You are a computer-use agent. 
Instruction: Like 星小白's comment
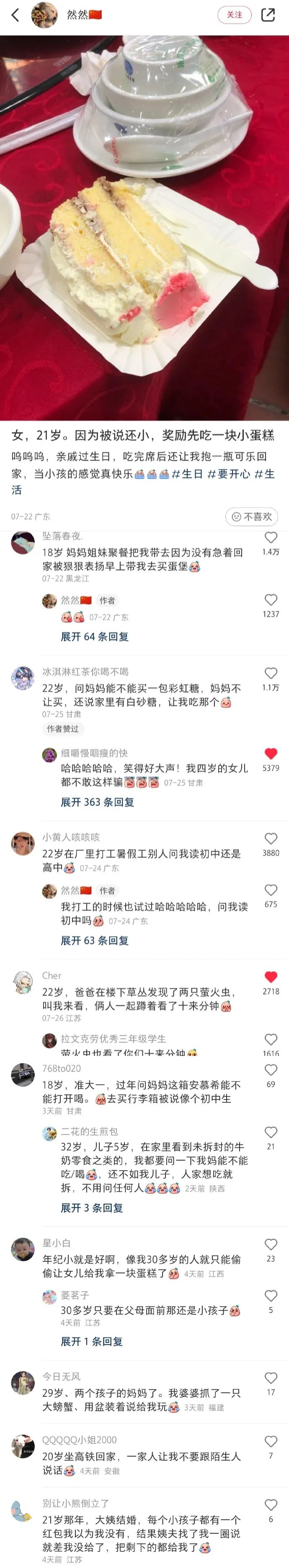tap(270, 1244)
